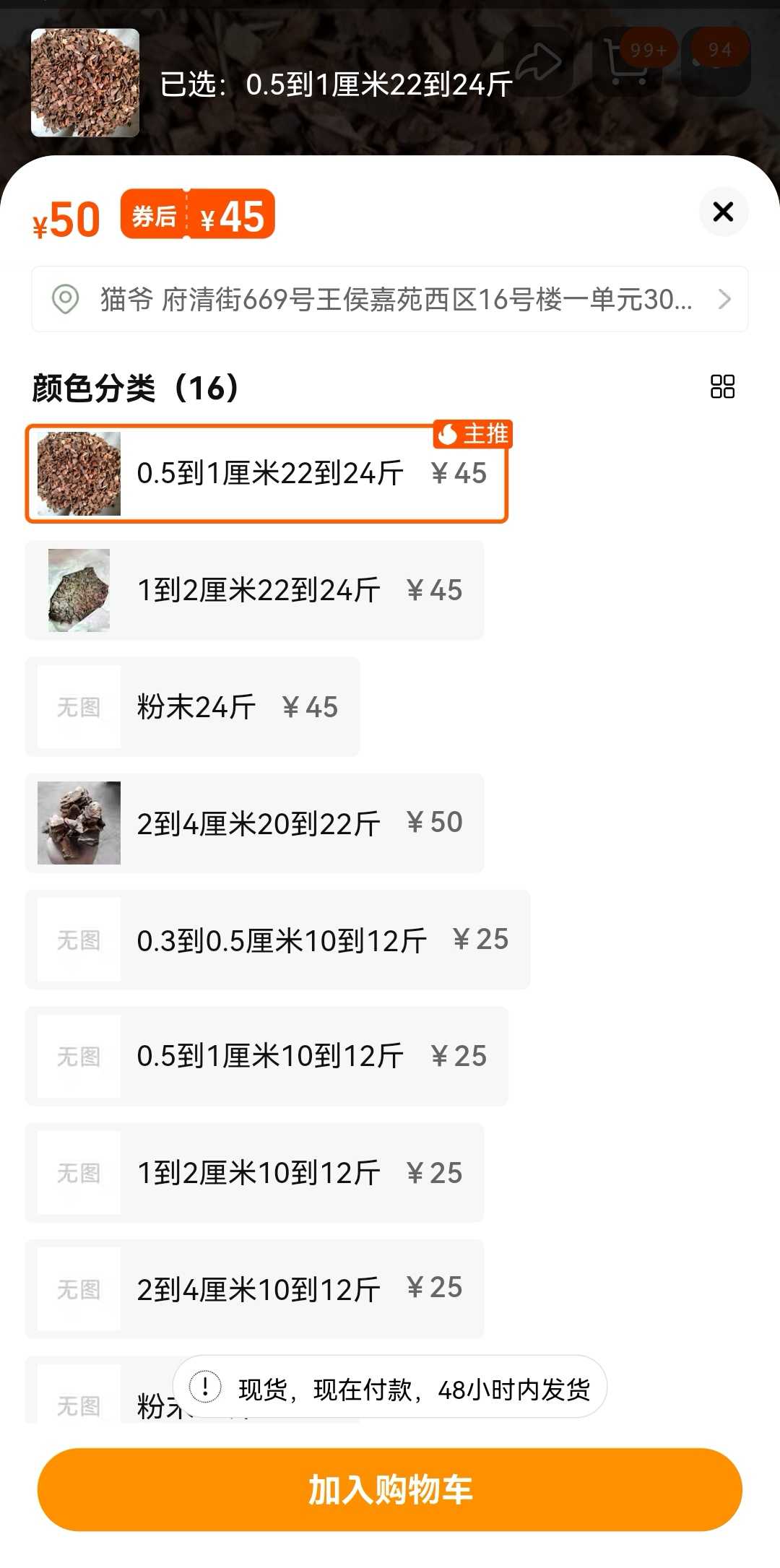The width and height of the screenshot is (780, 1568).
Task: Select the 2到4厘米20到22斤 variant
Action: 254,823
